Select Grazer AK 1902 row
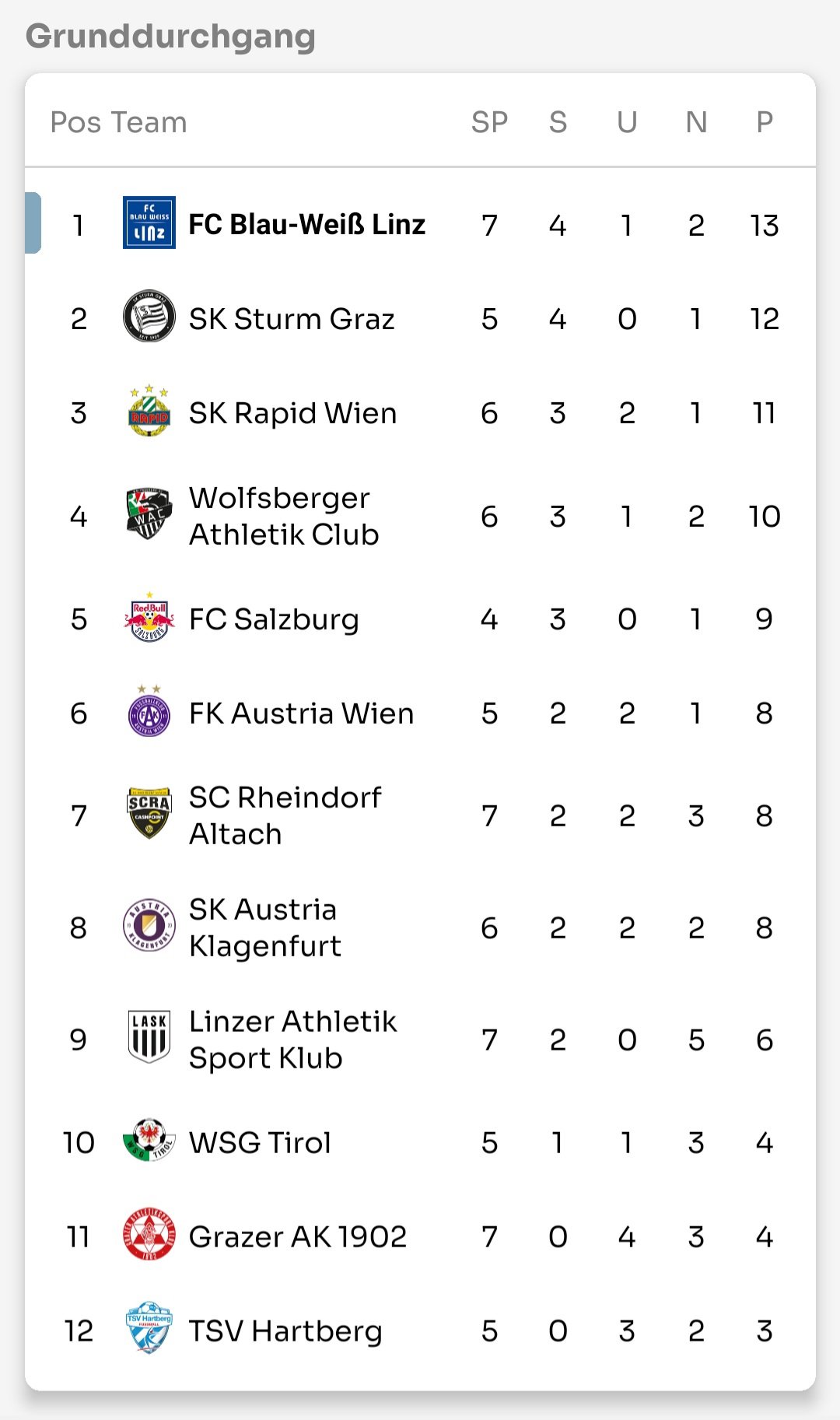This screenshot has width=840, height=1420. 420,1236
